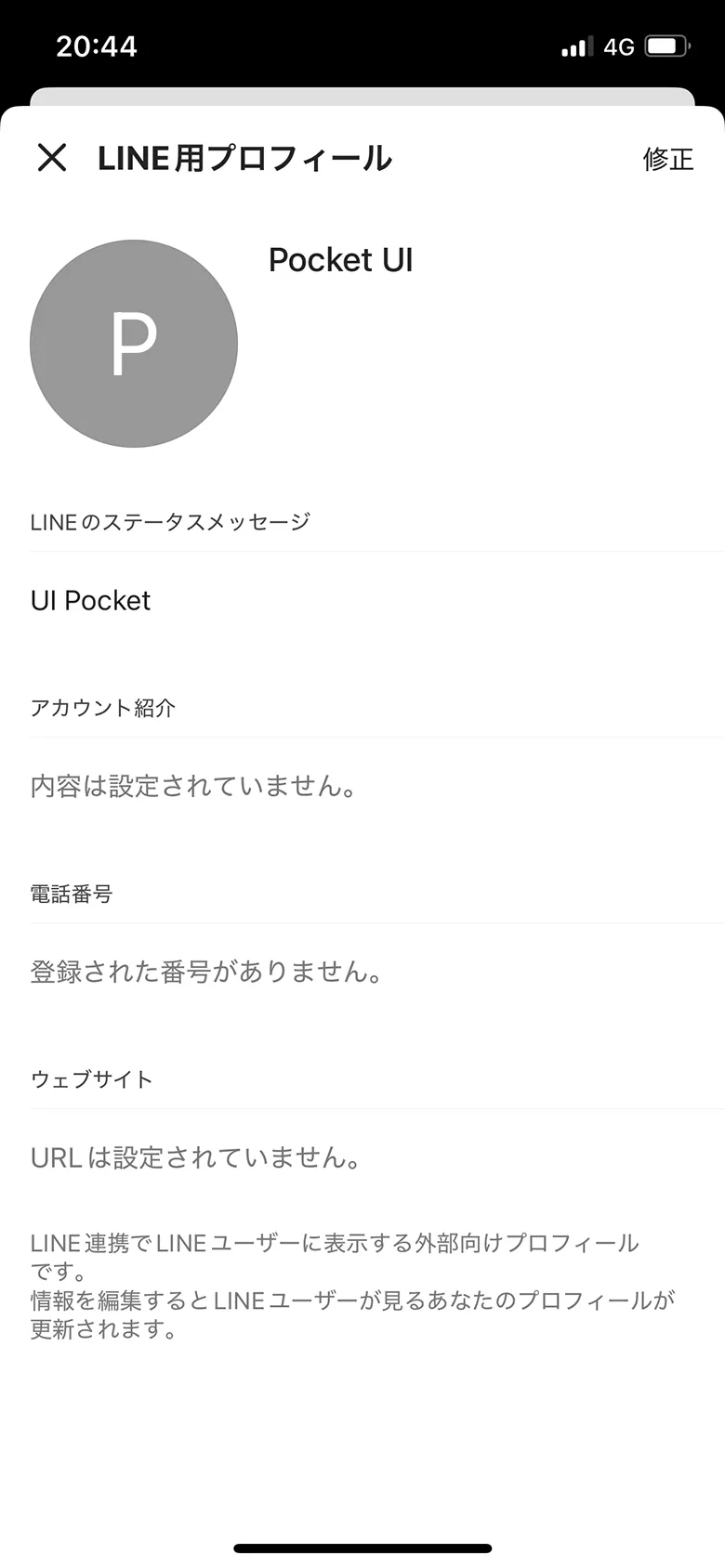Close the LINE用プロフィール screen
This screenshot has height=1568, width=725.
(53, 158)
